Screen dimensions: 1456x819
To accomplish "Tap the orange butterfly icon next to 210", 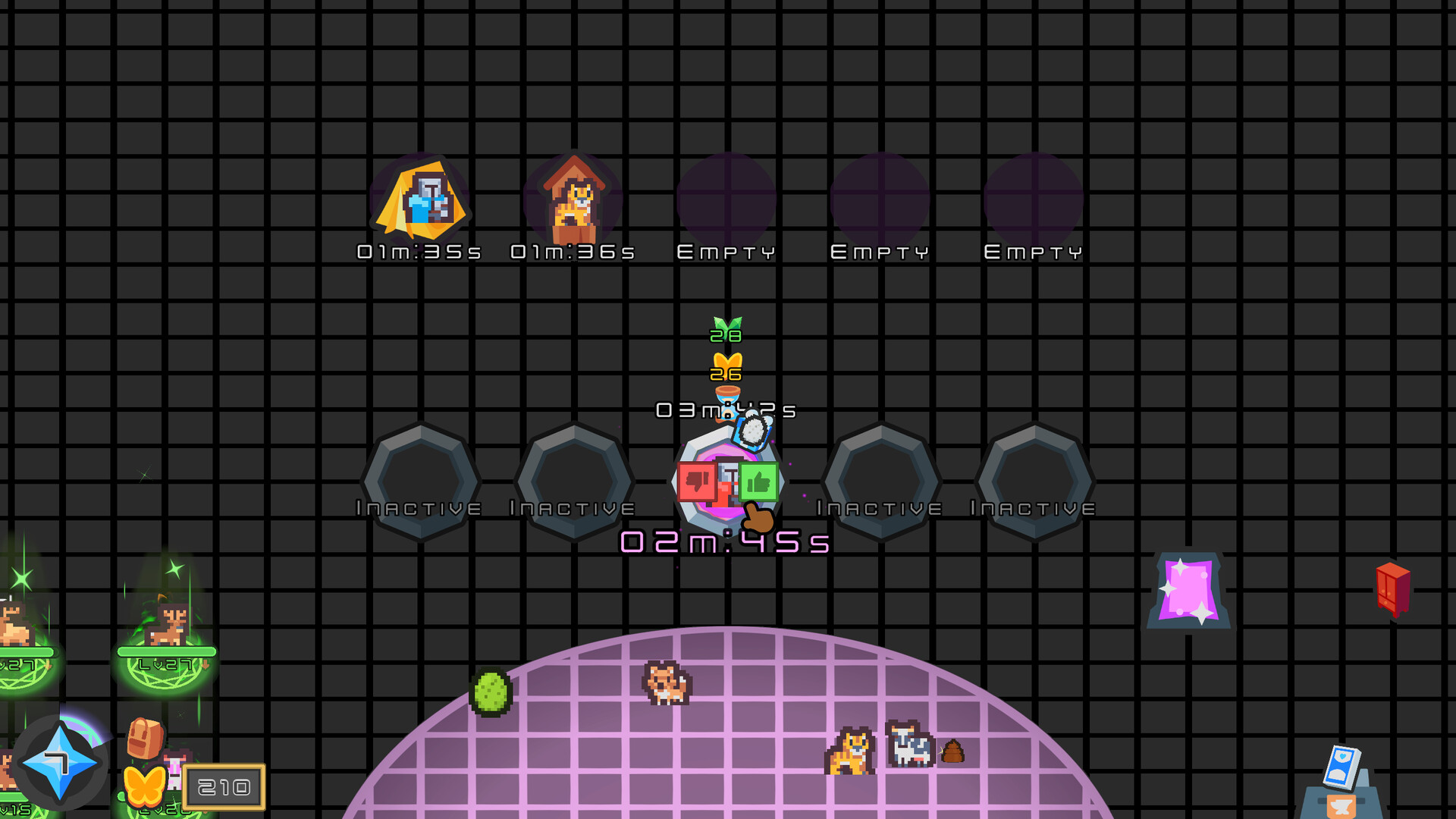I will click(x=145, y=786).
